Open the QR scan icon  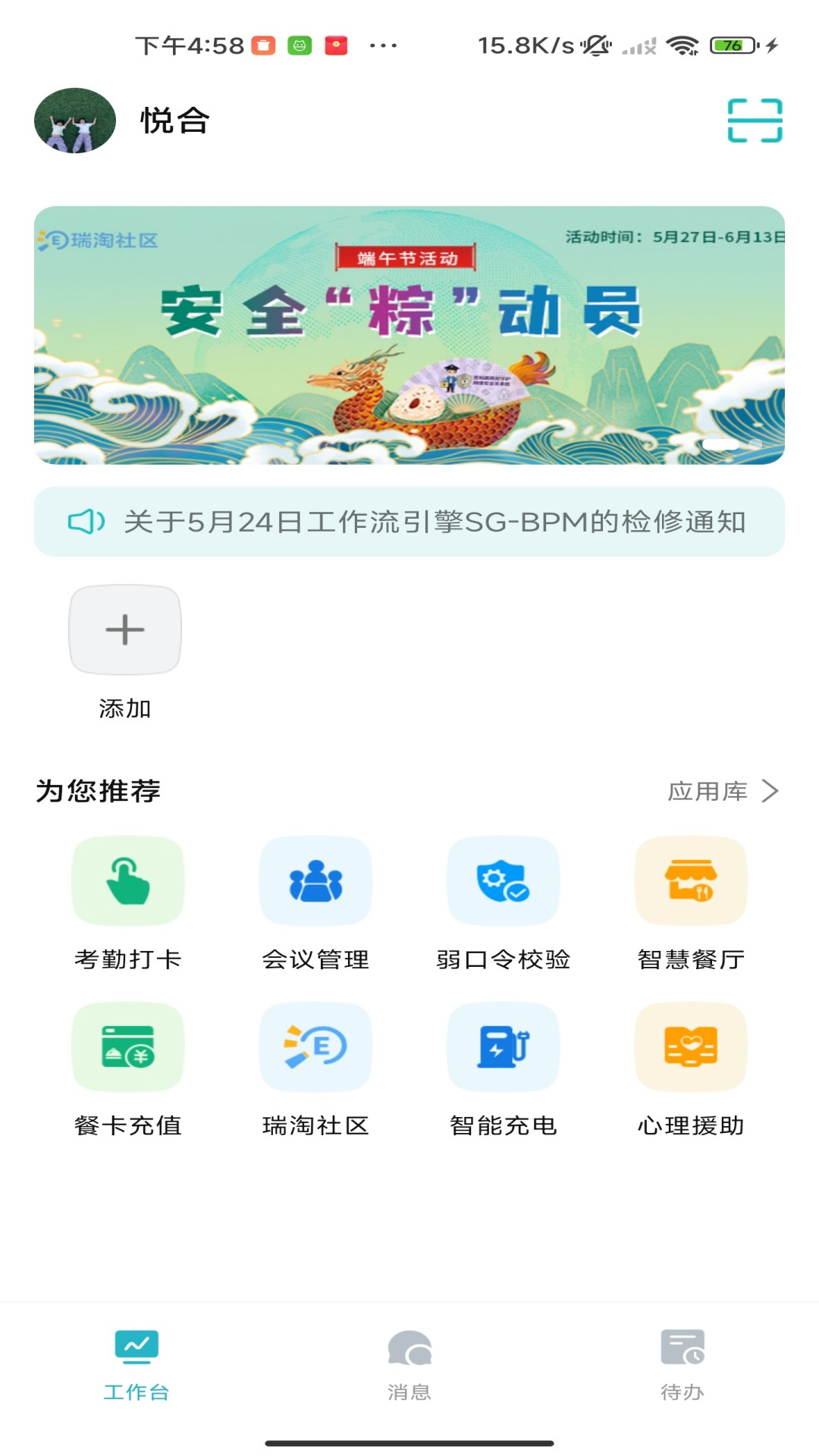[755, 121]
